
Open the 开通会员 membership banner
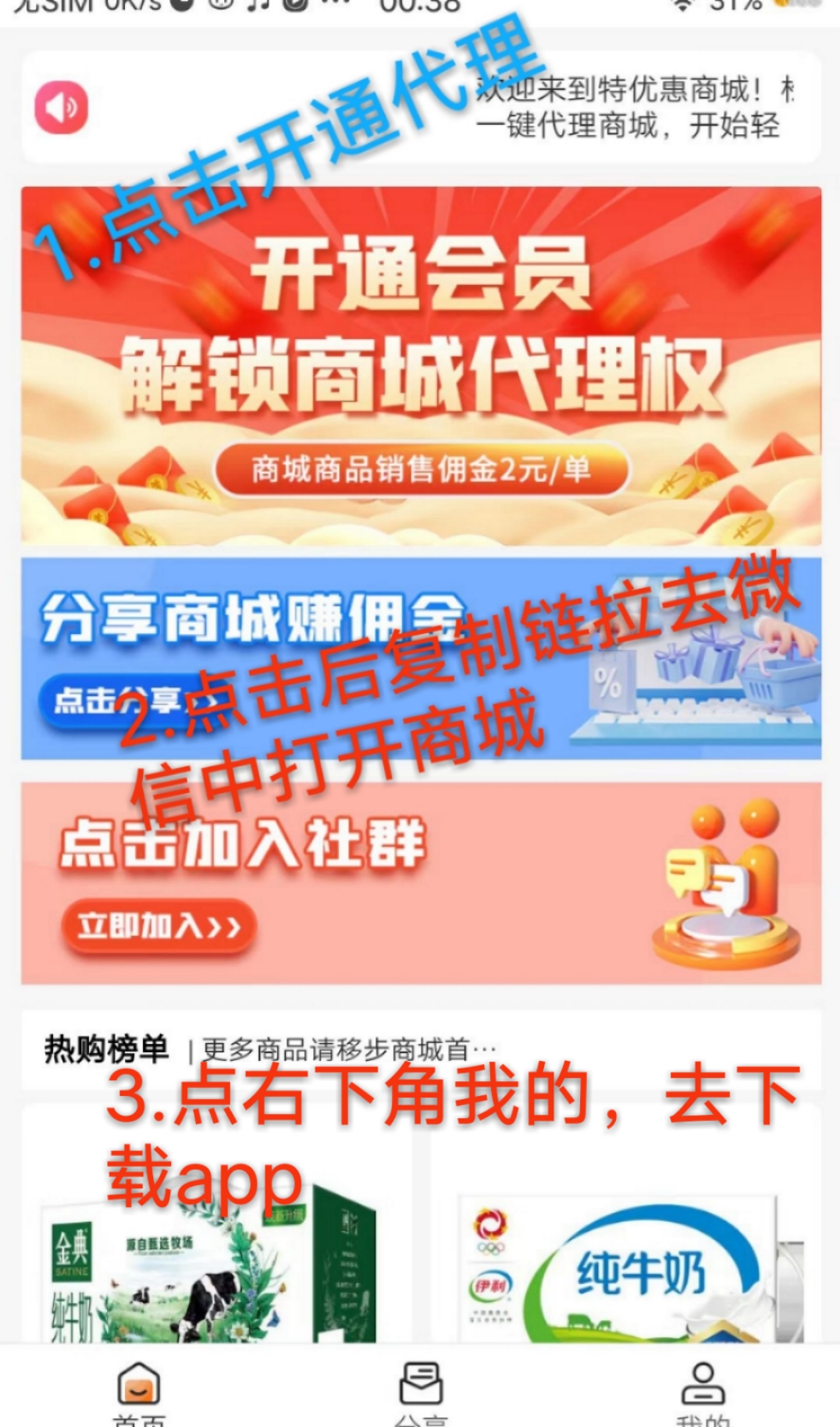coord(421,365)
